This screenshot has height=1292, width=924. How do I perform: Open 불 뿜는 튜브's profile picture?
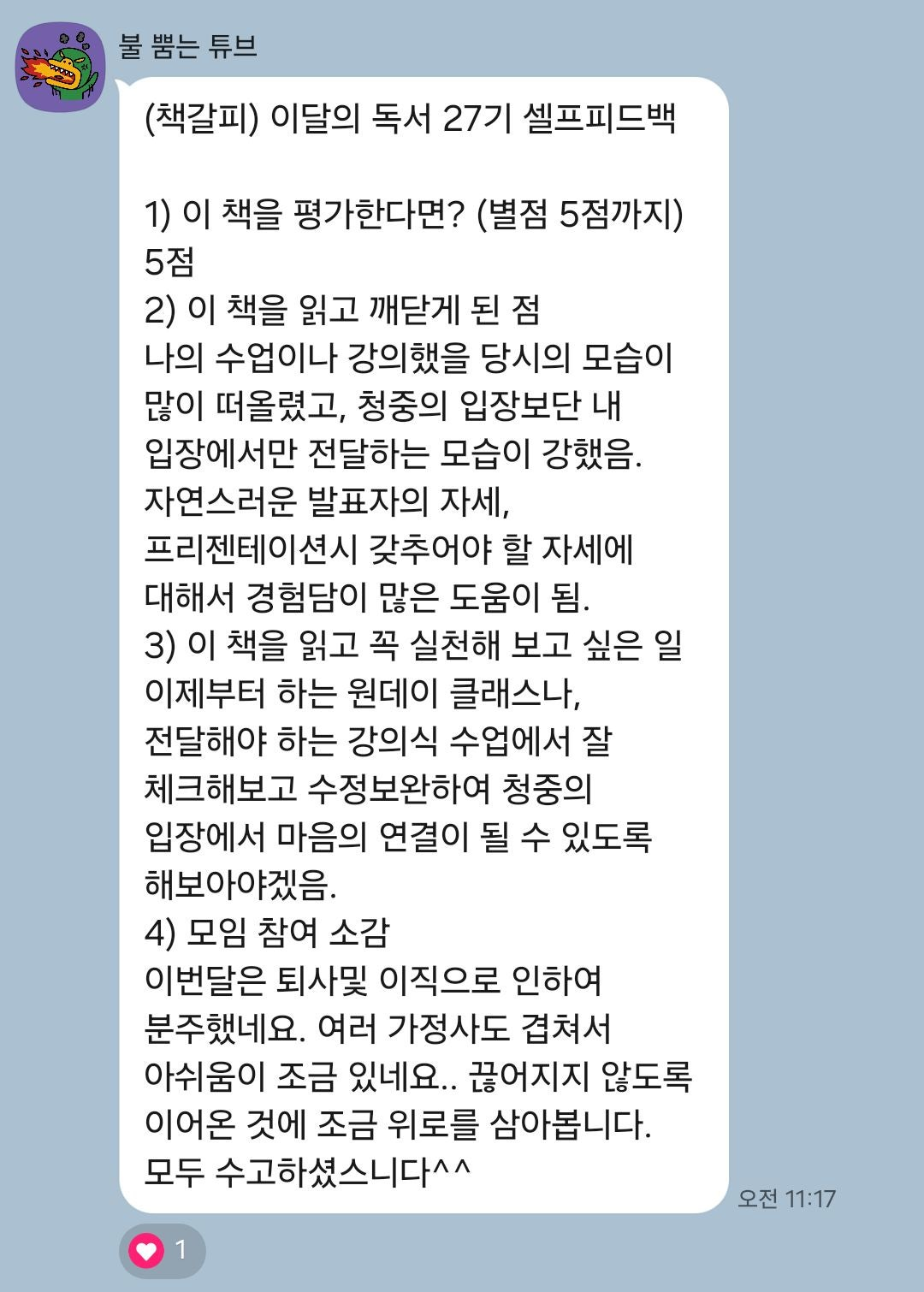click(61, 68)
